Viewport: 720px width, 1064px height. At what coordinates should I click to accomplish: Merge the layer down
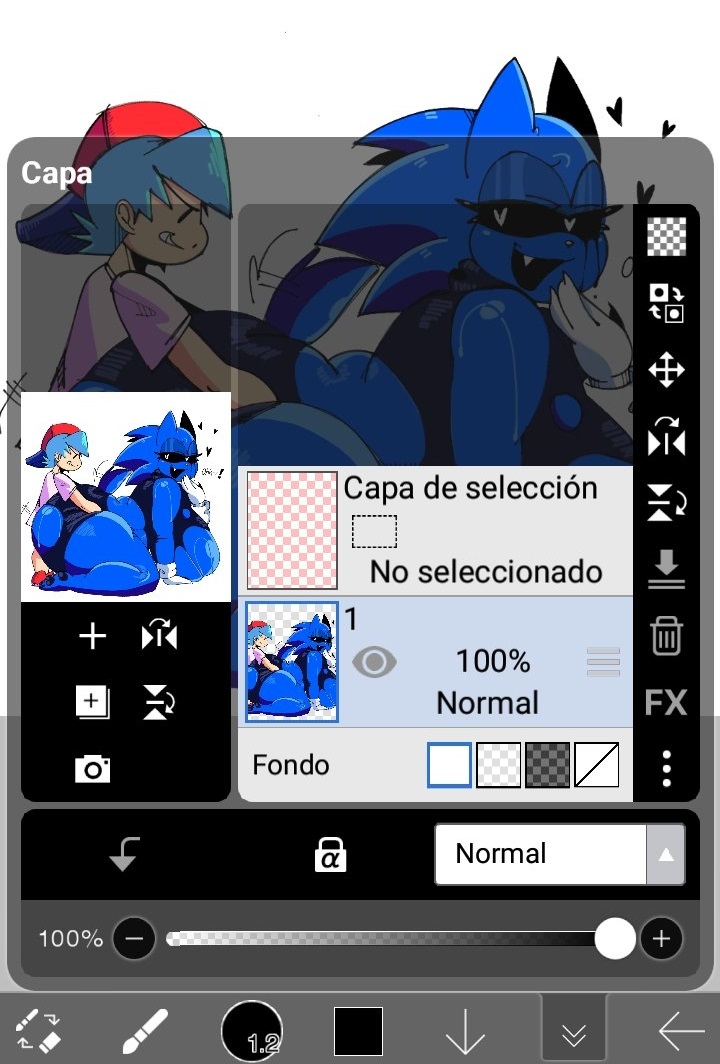click(x=666, y=569)
